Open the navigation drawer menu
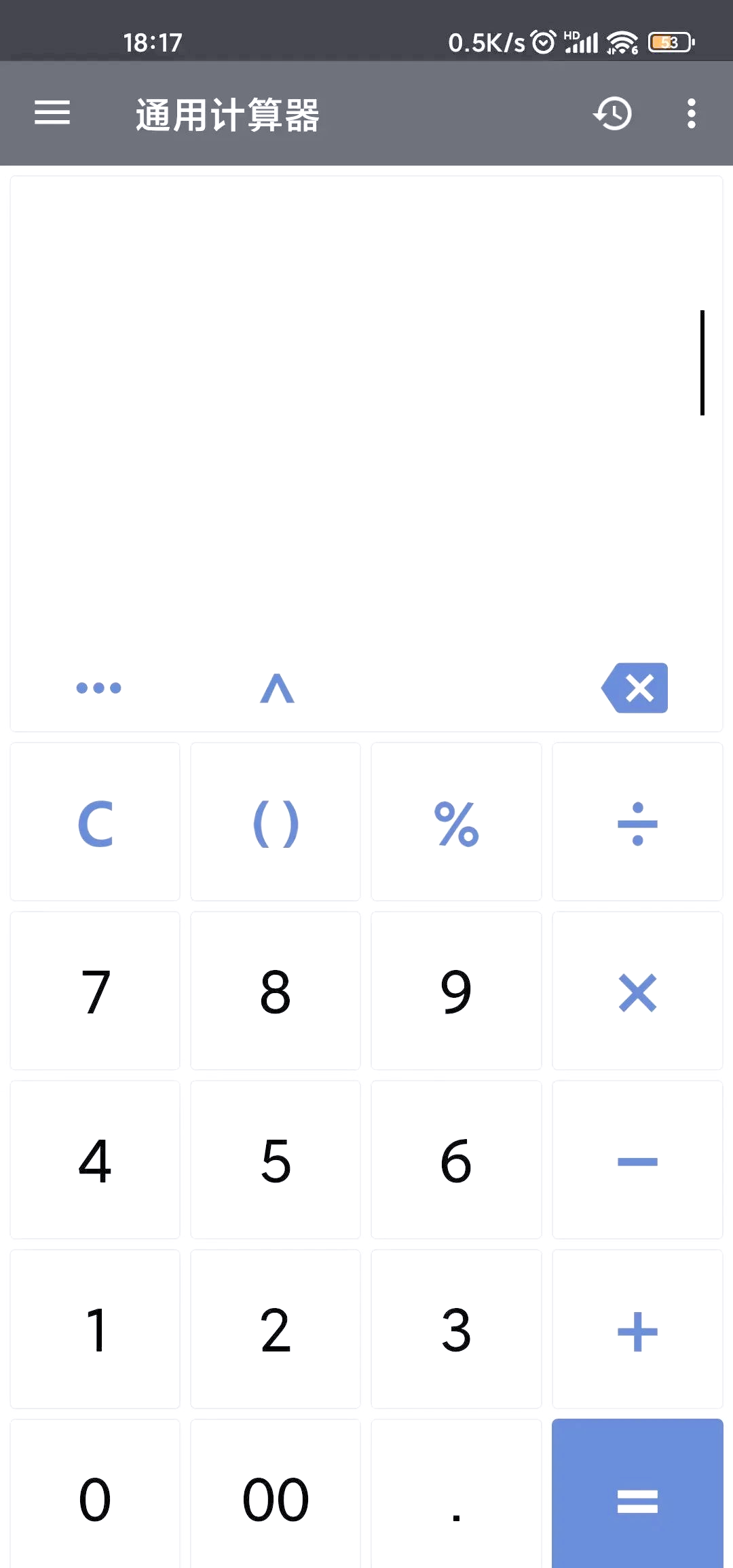 point(51,113)
